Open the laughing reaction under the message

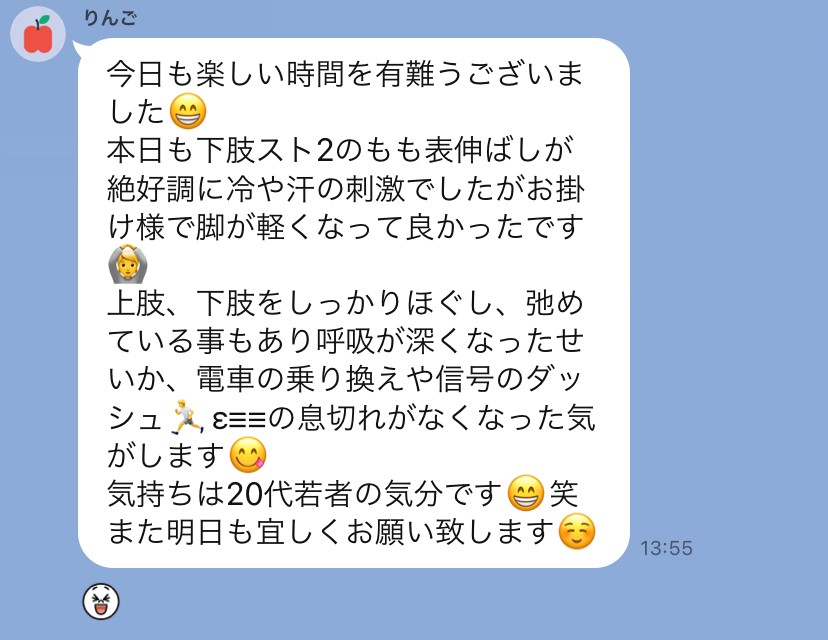[x=101, y=601]
